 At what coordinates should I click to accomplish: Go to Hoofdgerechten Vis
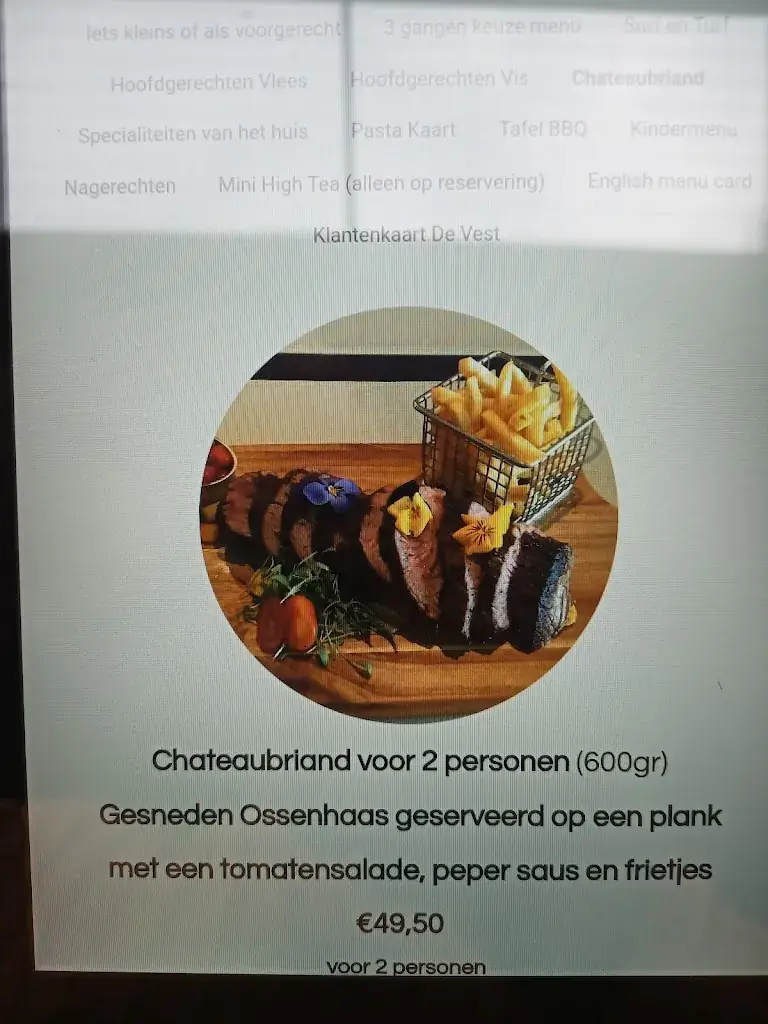coord(439,79)
